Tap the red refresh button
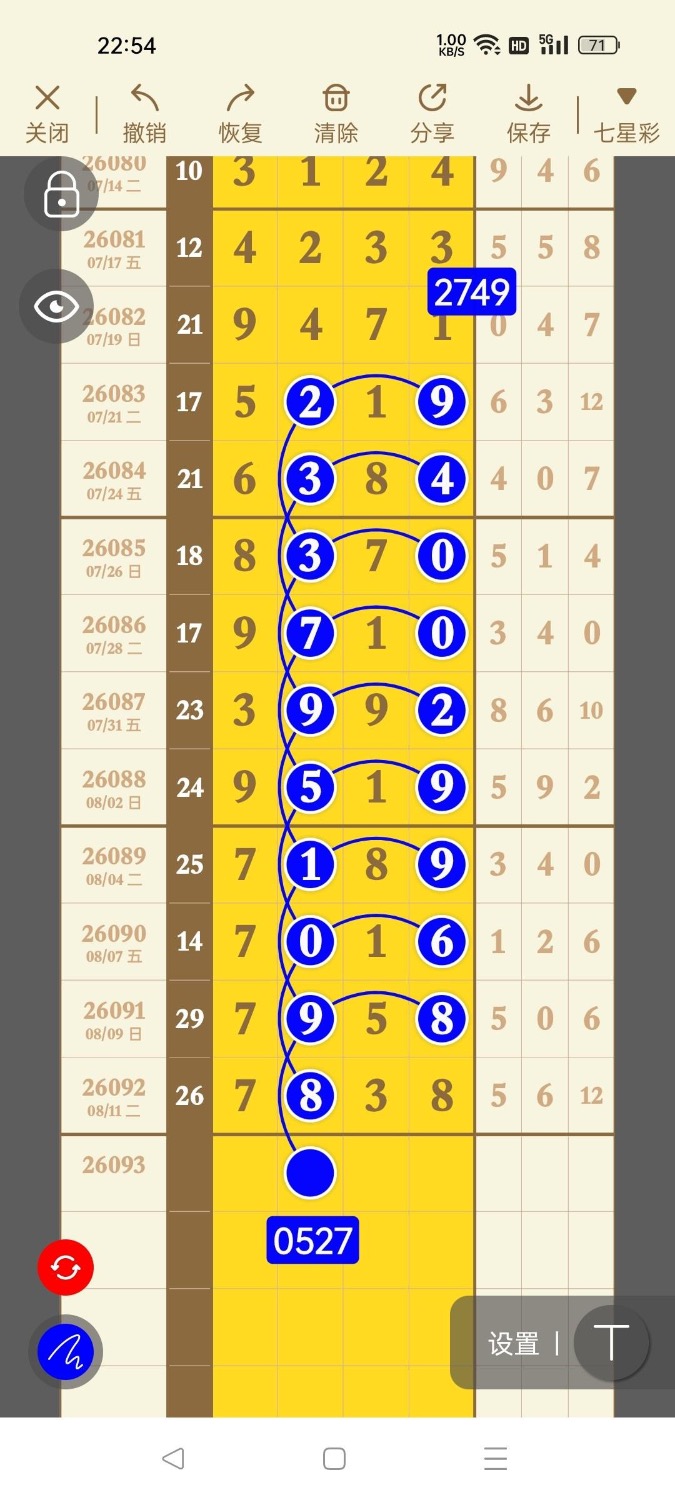Image resolution: width=675 pixels, height=1500 pixels. 66,1268
